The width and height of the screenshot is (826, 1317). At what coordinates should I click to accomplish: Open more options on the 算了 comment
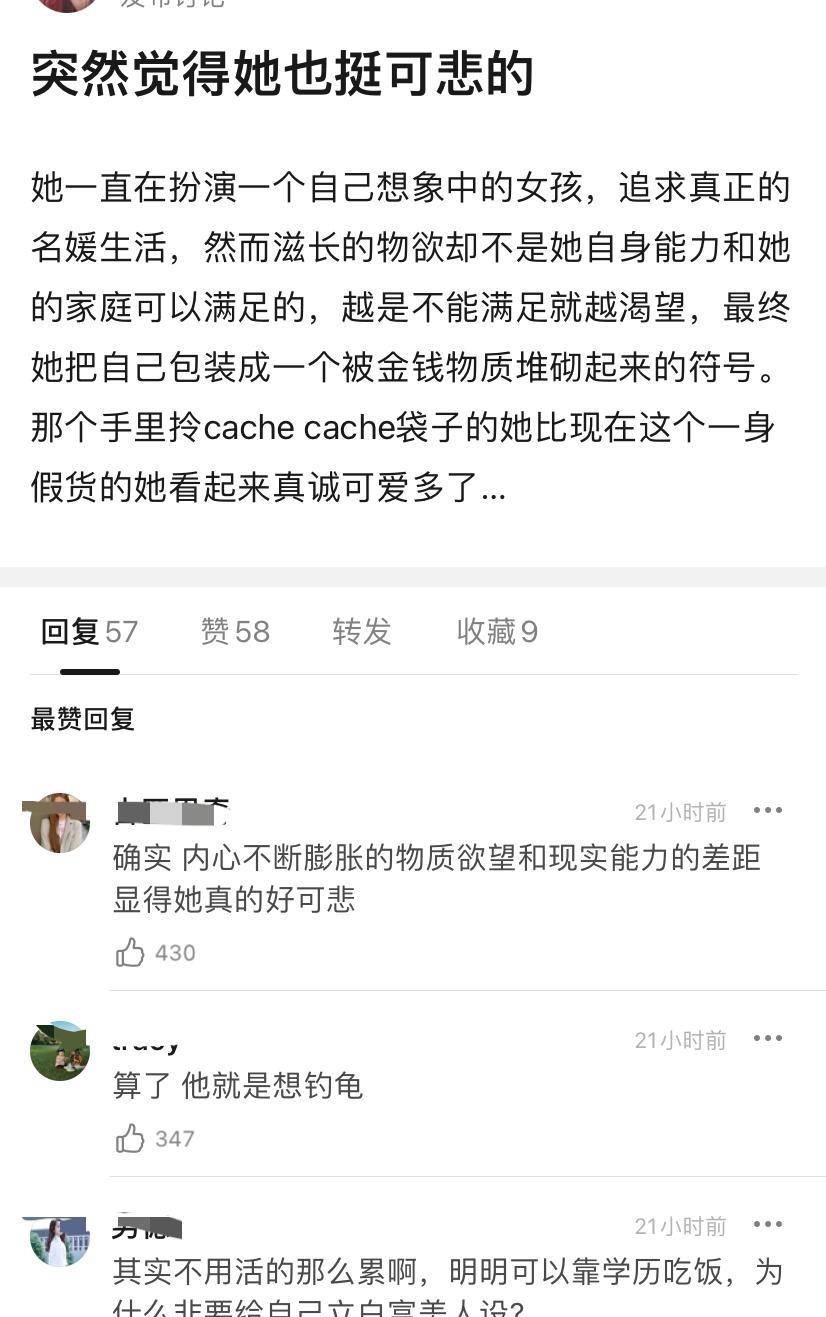767,1039
